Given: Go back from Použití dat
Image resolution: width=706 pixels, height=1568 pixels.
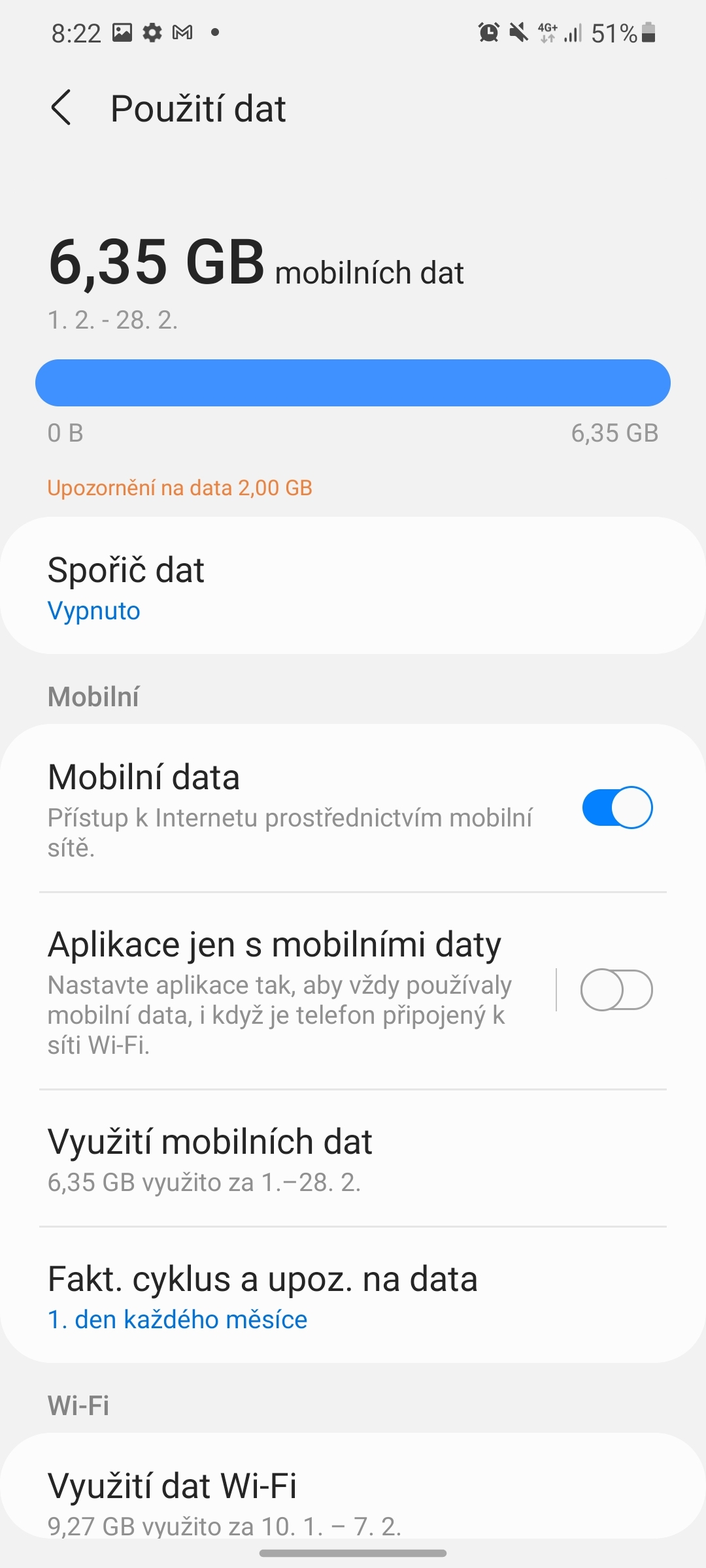Looking at the screenshot, I should (61, 108).
